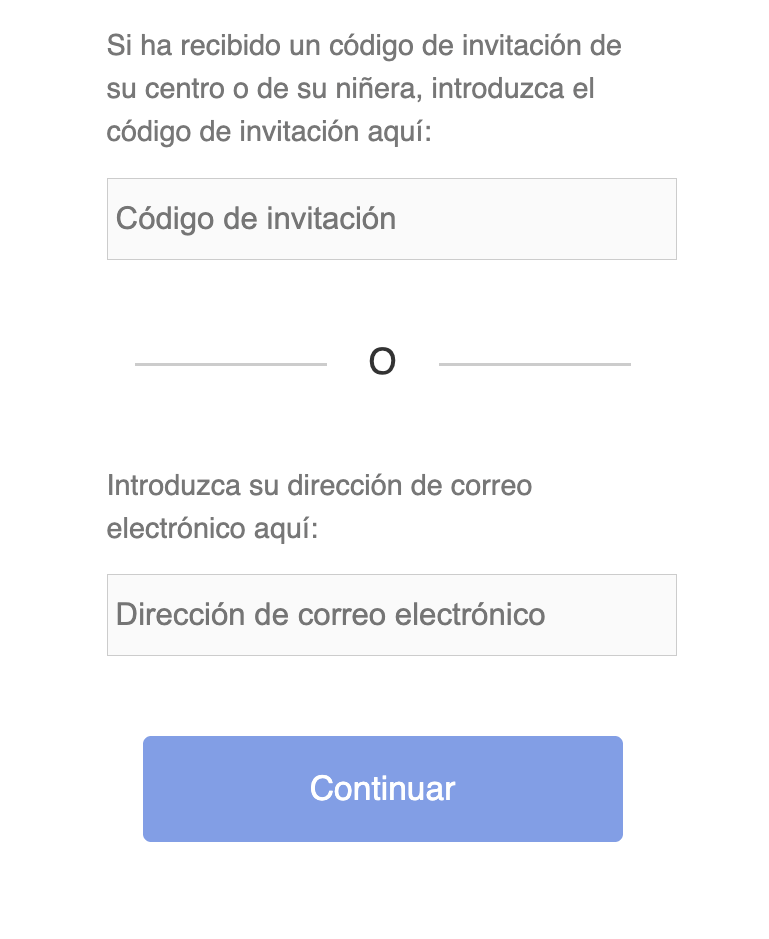
Task: Focus the Dirección de correo electrónico field
Action: pos(391,615)
